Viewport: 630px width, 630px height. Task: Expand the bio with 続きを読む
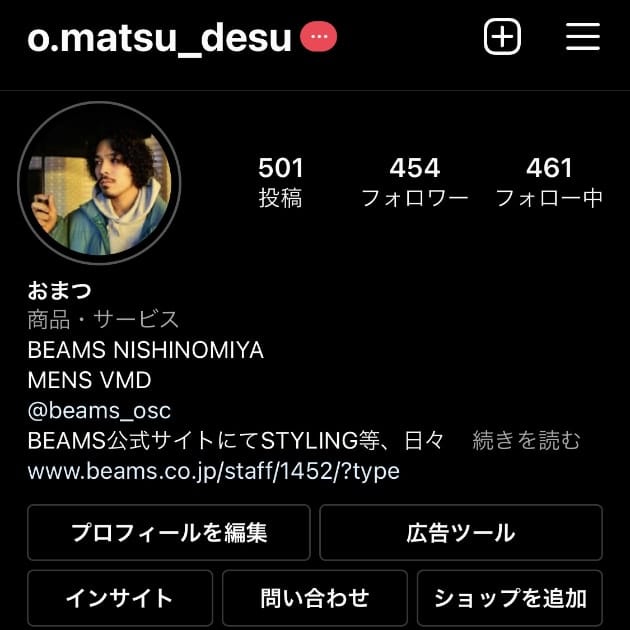[526, 441]
